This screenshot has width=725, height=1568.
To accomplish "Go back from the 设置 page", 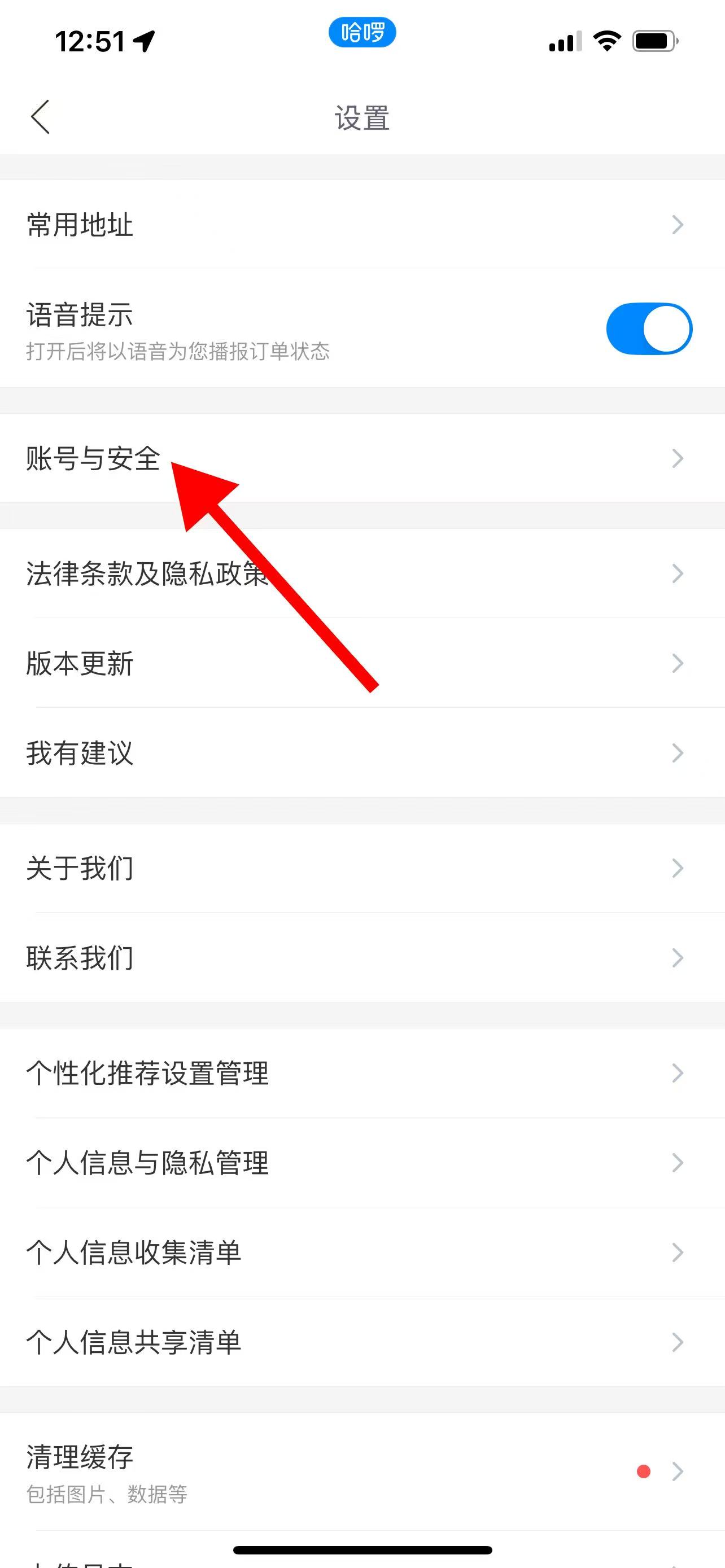I will pyautogui.click(x=40, y=117).
